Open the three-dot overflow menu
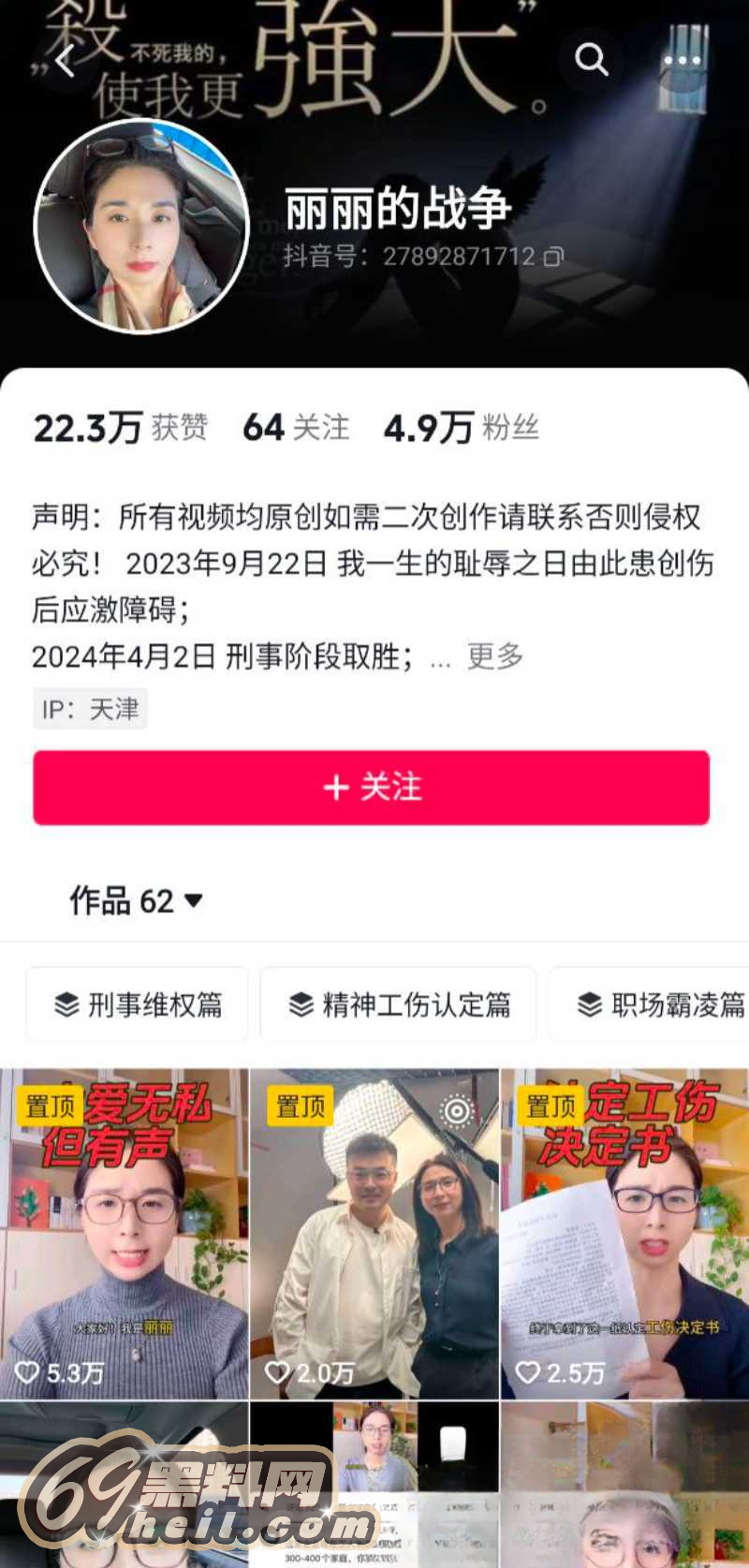The image size is (749, 1568). (682, 60)
